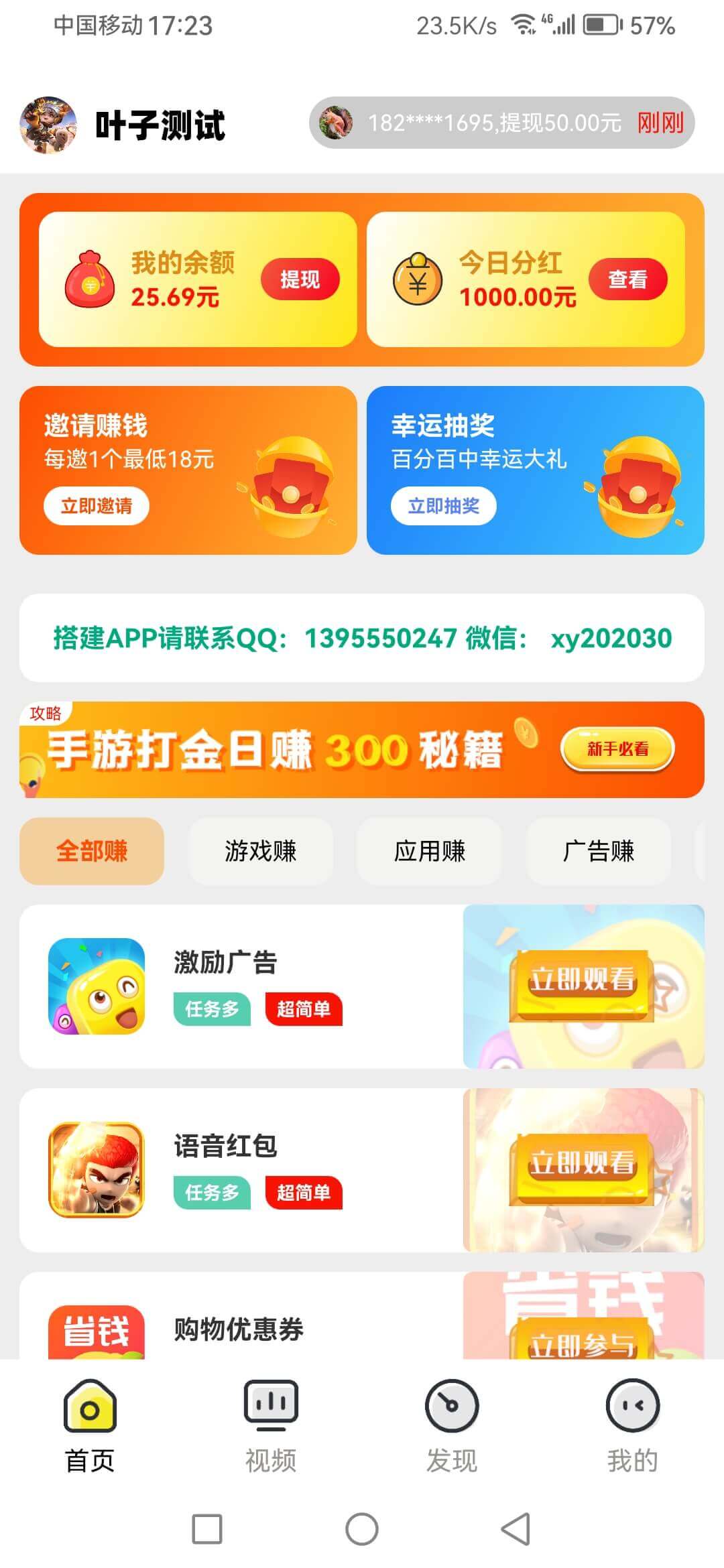The height and width of the screenshot is (1568, 724).
Task: Open the system recent apps button
Action: (207, 1529)
